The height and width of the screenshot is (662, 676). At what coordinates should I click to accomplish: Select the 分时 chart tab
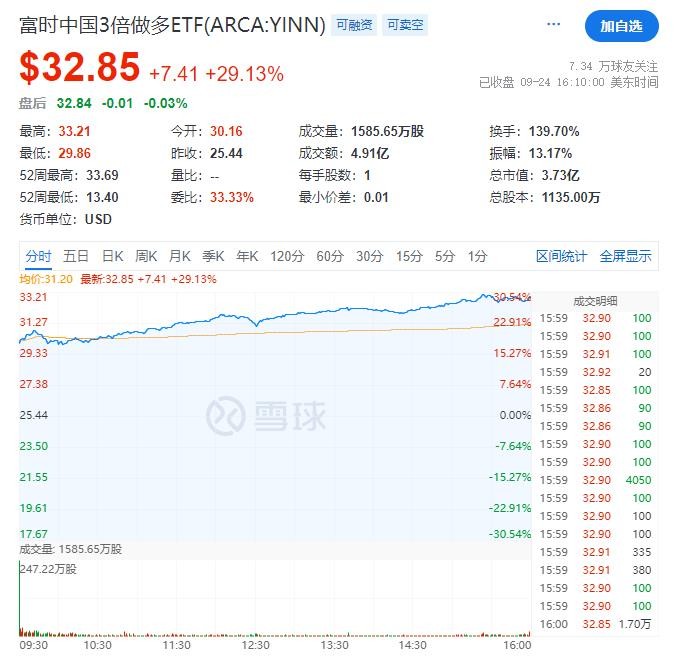(38, 256)
